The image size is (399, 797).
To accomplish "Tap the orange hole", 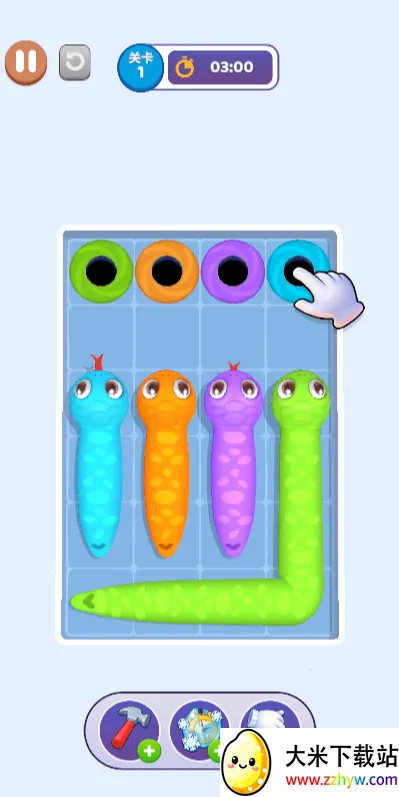I will 167,271.
